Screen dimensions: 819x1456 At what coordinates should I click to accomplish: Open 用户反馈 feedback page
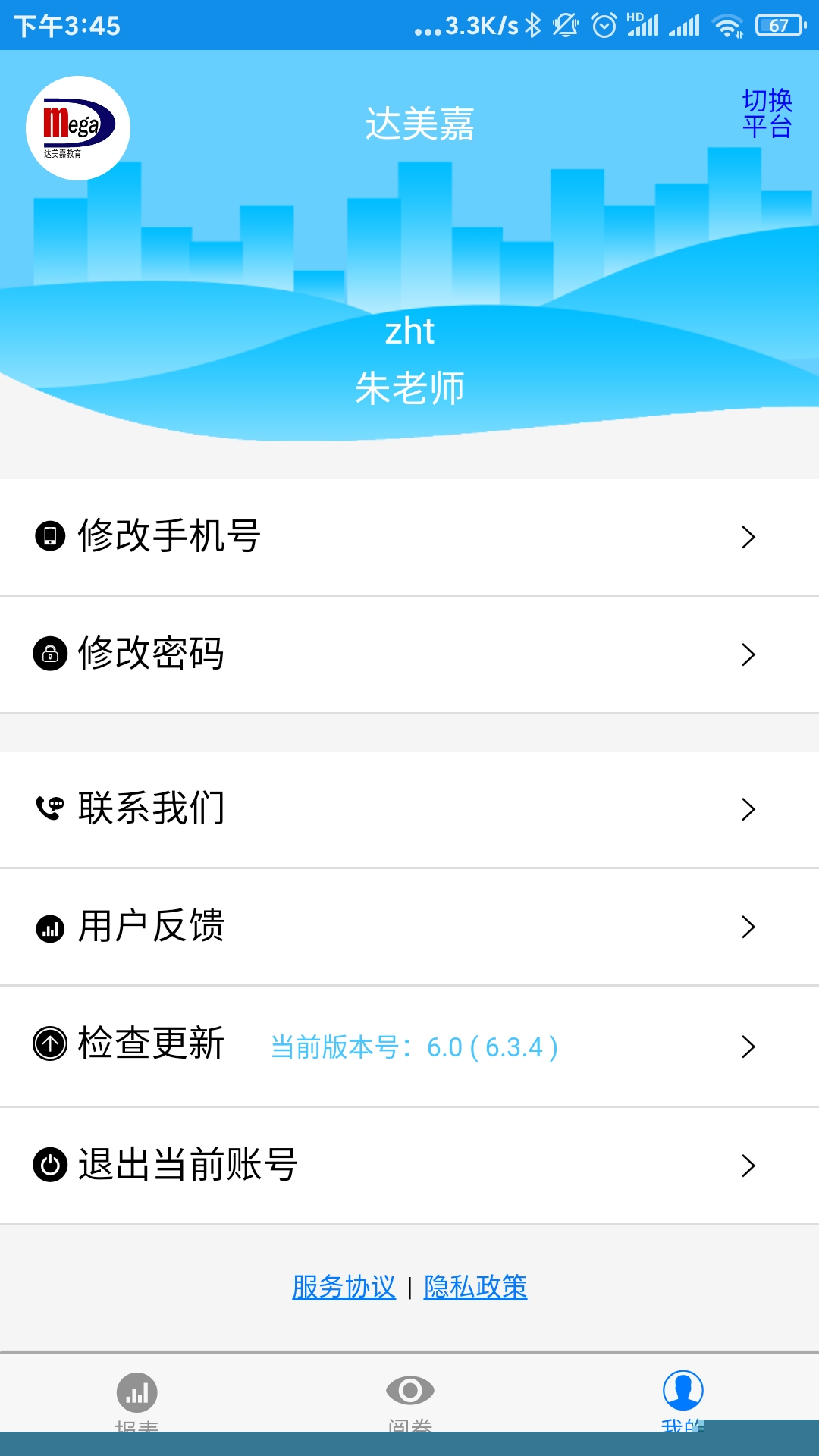pyautogui.click(x=409, y=926)
